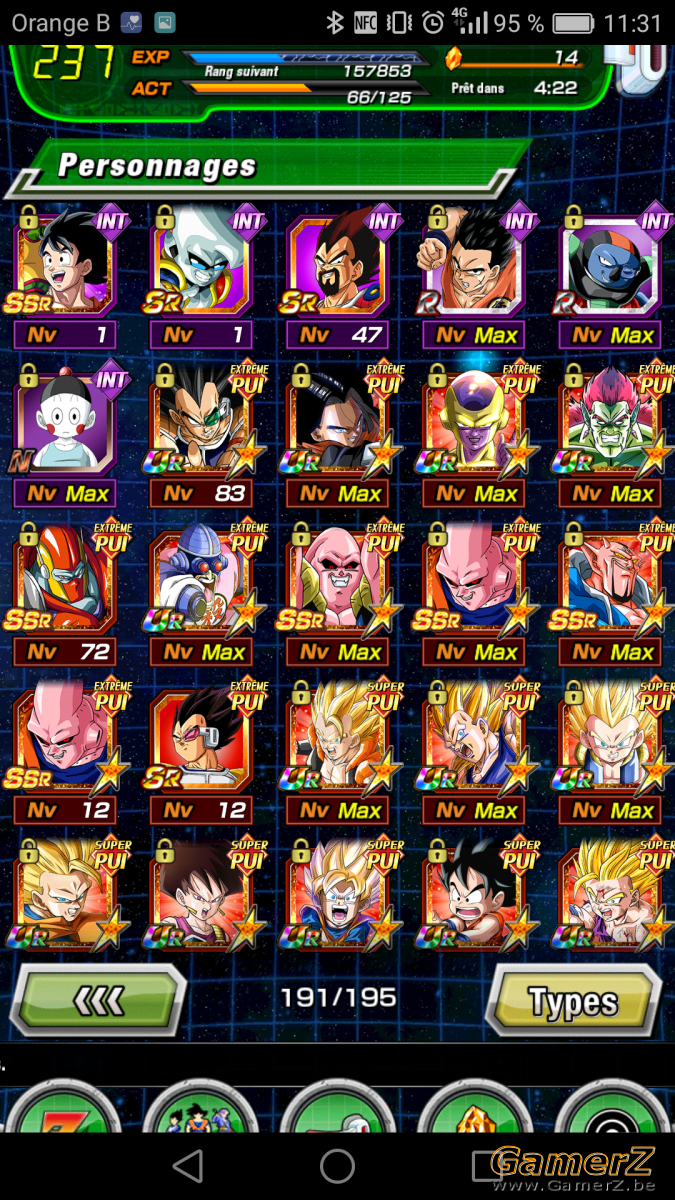This screenshot has height=1200, width=675.
Task: Go to the previous page with the arrows button
Action: click(x=98, y=1000)
